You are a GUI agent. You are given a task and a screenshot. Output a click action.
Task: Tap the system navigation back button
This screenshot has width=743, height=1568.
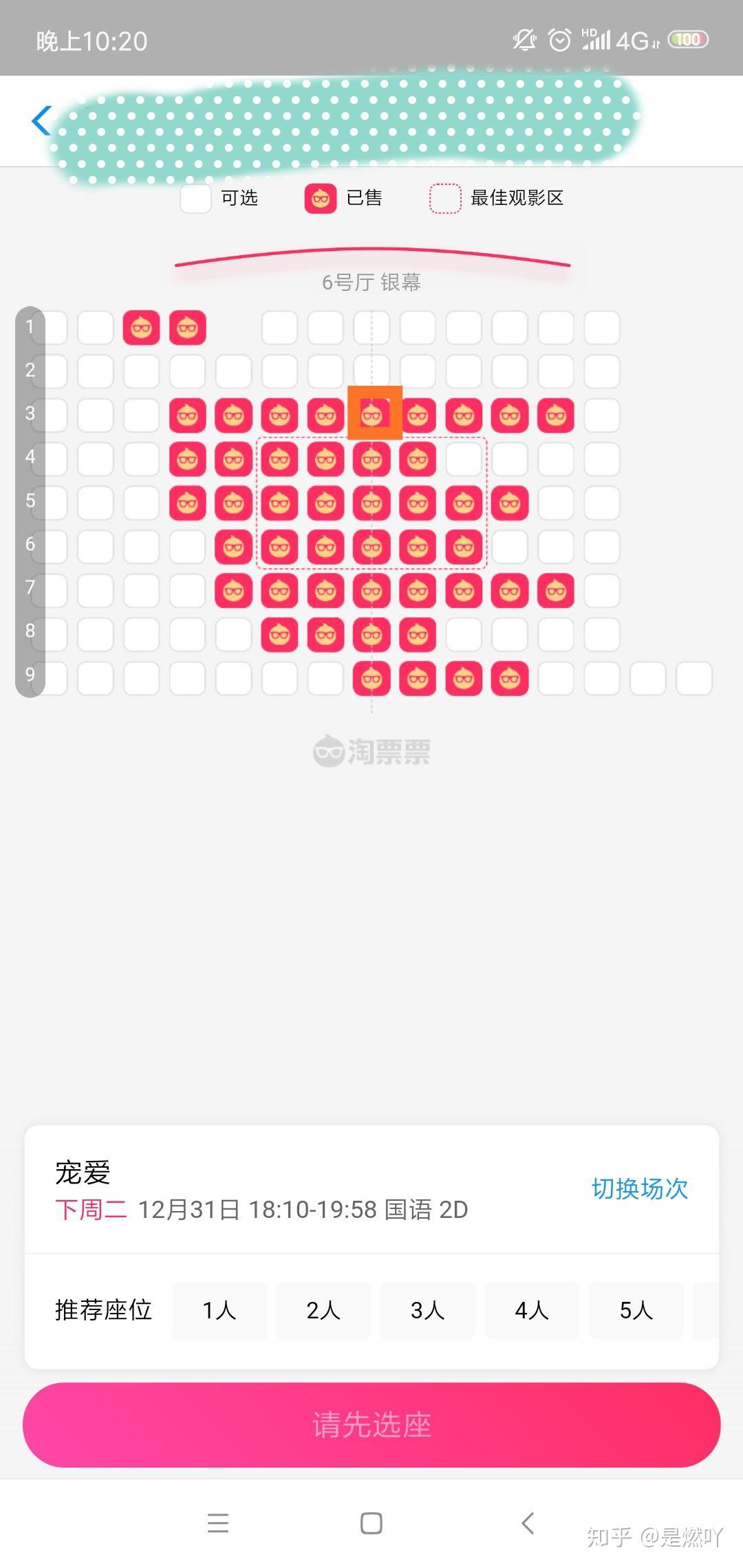(x=528, y=1523)
